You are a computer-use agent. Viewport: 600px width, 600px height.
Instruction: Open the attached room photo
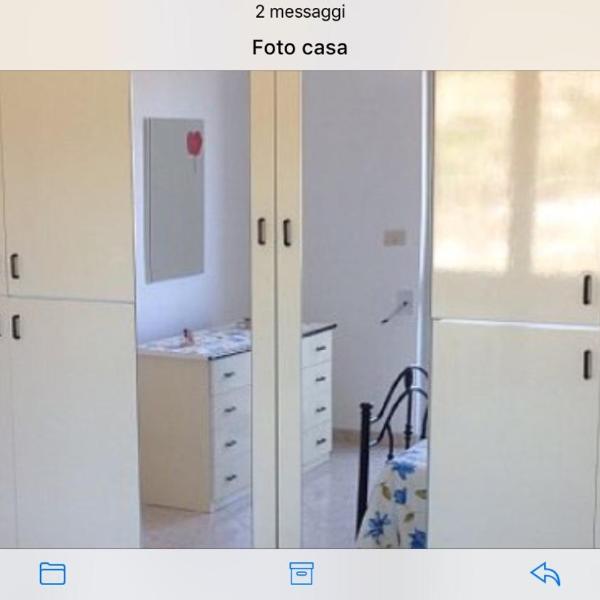pyautogui.click(x=300, y=310)
